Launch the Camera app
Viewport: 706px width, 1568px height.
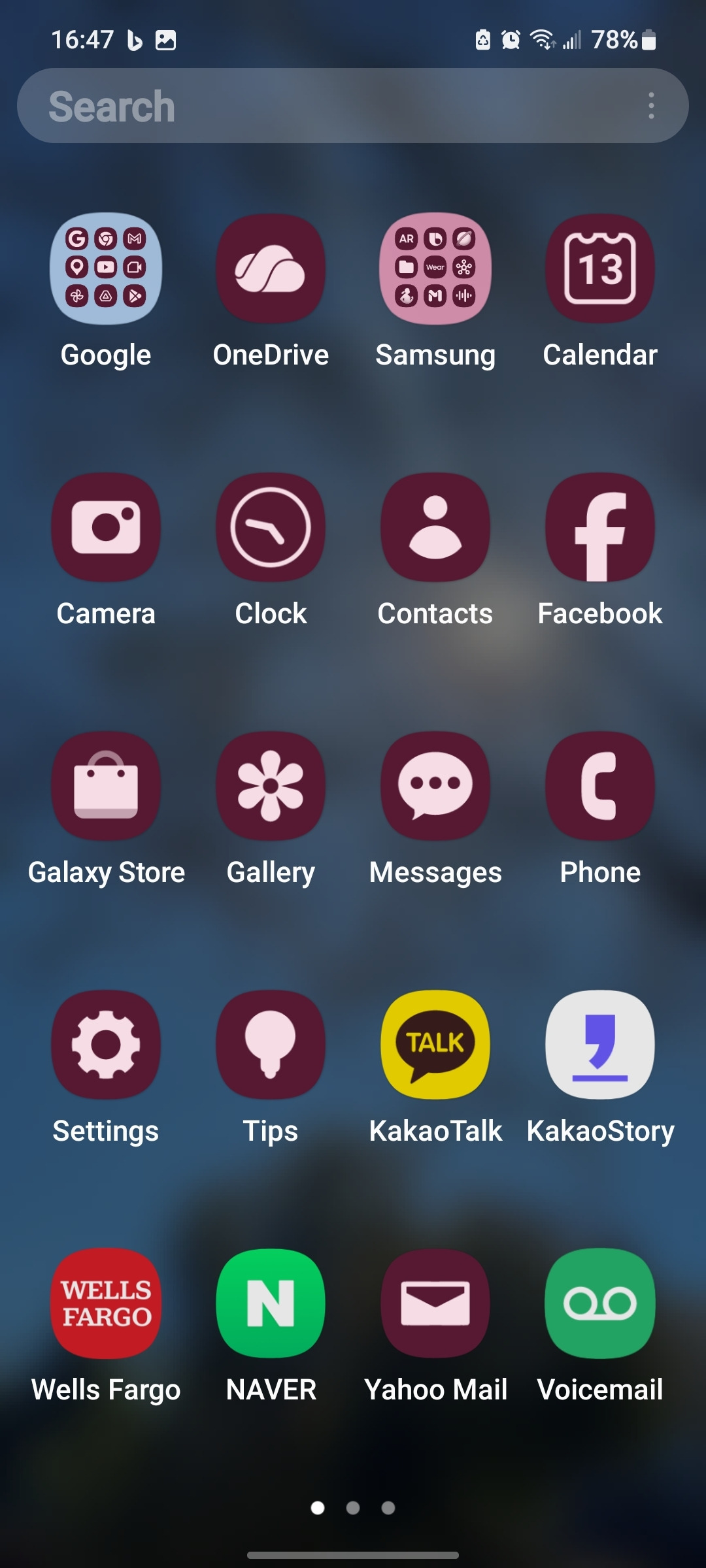(105, 528)
